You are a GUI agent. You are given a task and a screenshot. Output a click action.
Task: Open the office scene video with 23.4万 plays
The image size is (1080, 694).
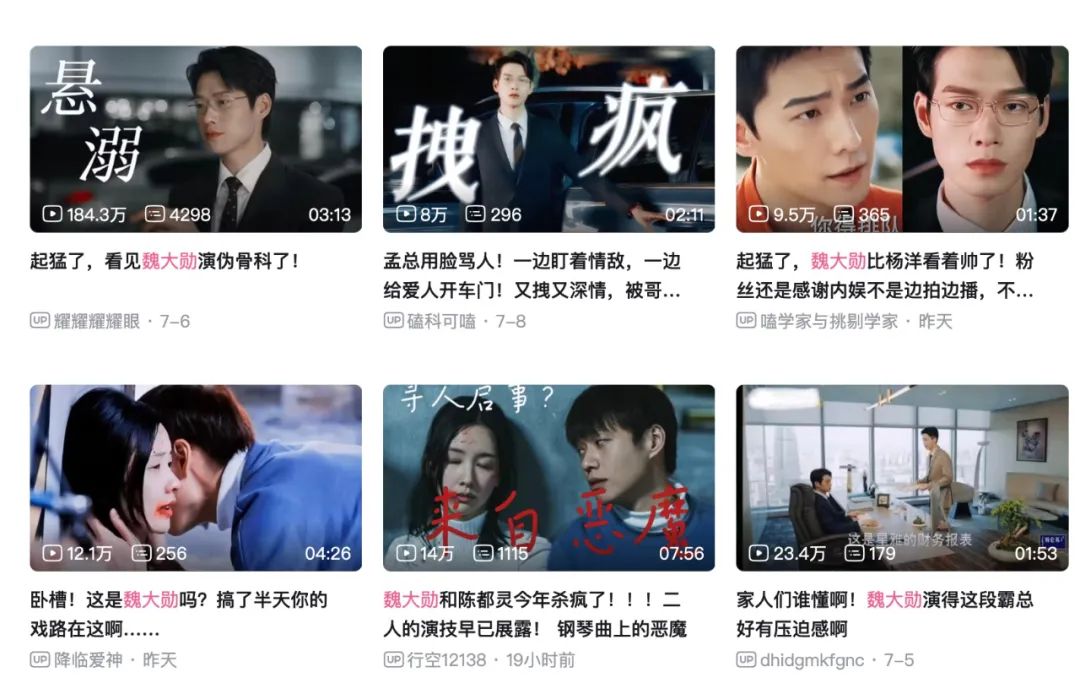click(901, 477)
